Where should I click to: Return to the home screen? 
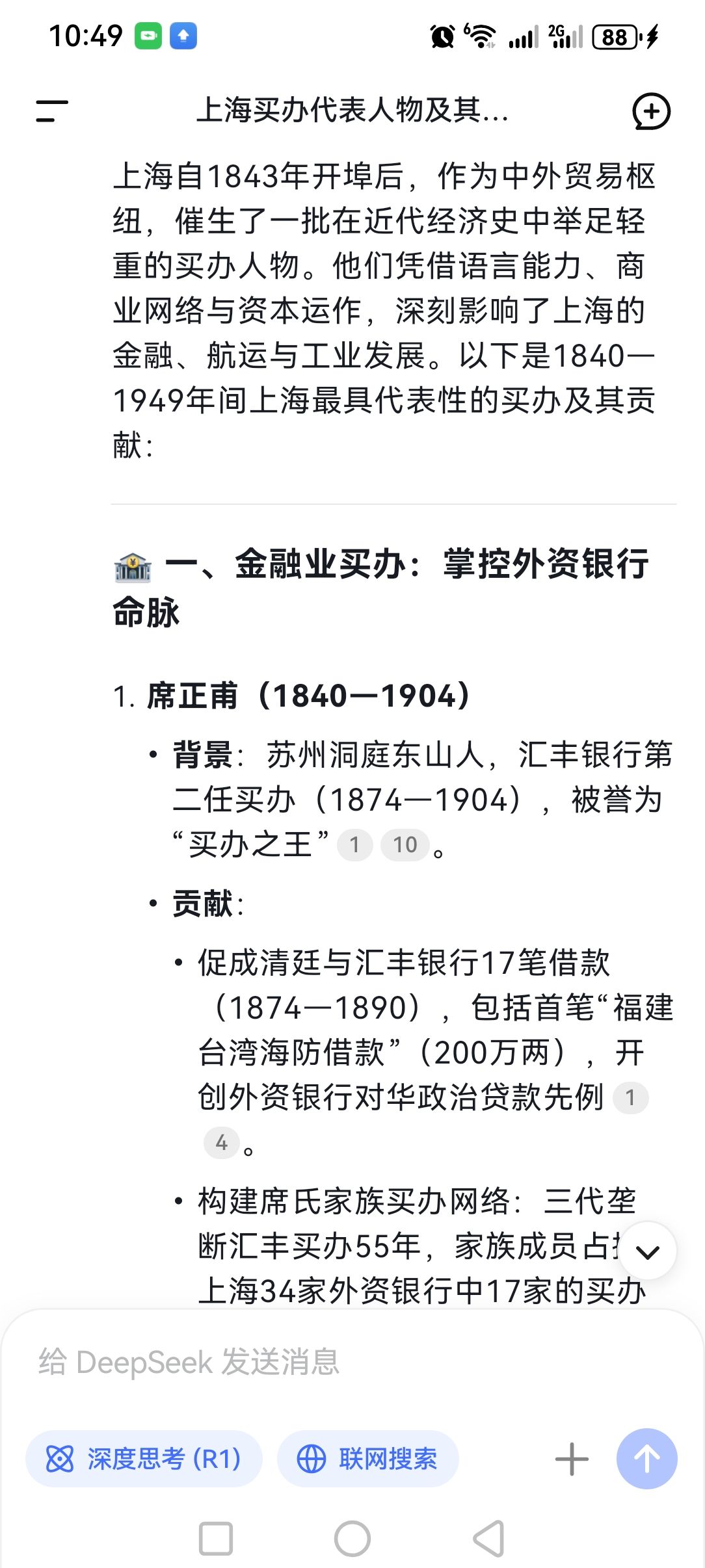click(x=352, y=1539)
